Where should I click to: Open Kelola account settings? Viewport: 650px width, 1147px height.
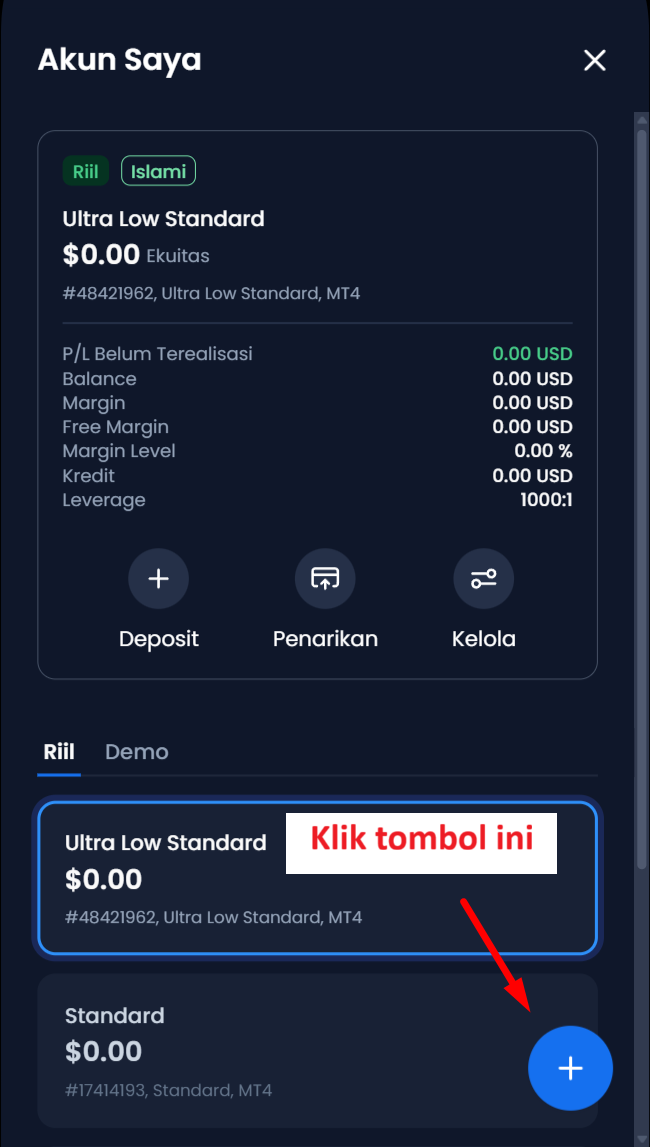tap(484, 579)
